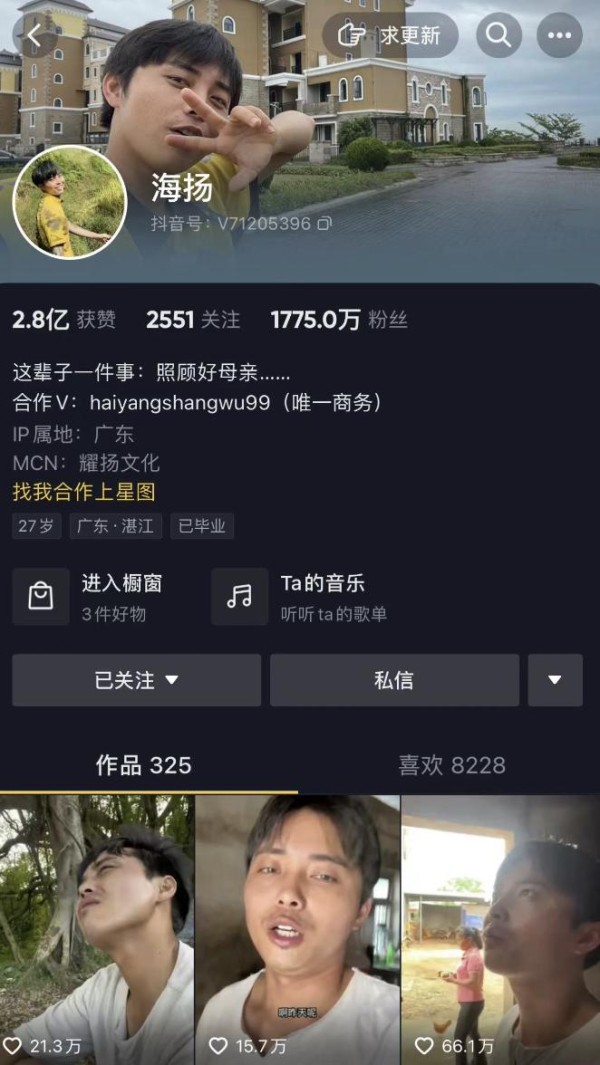
Task: Open the 找我合作上星图 link
Action: (84, 492)
